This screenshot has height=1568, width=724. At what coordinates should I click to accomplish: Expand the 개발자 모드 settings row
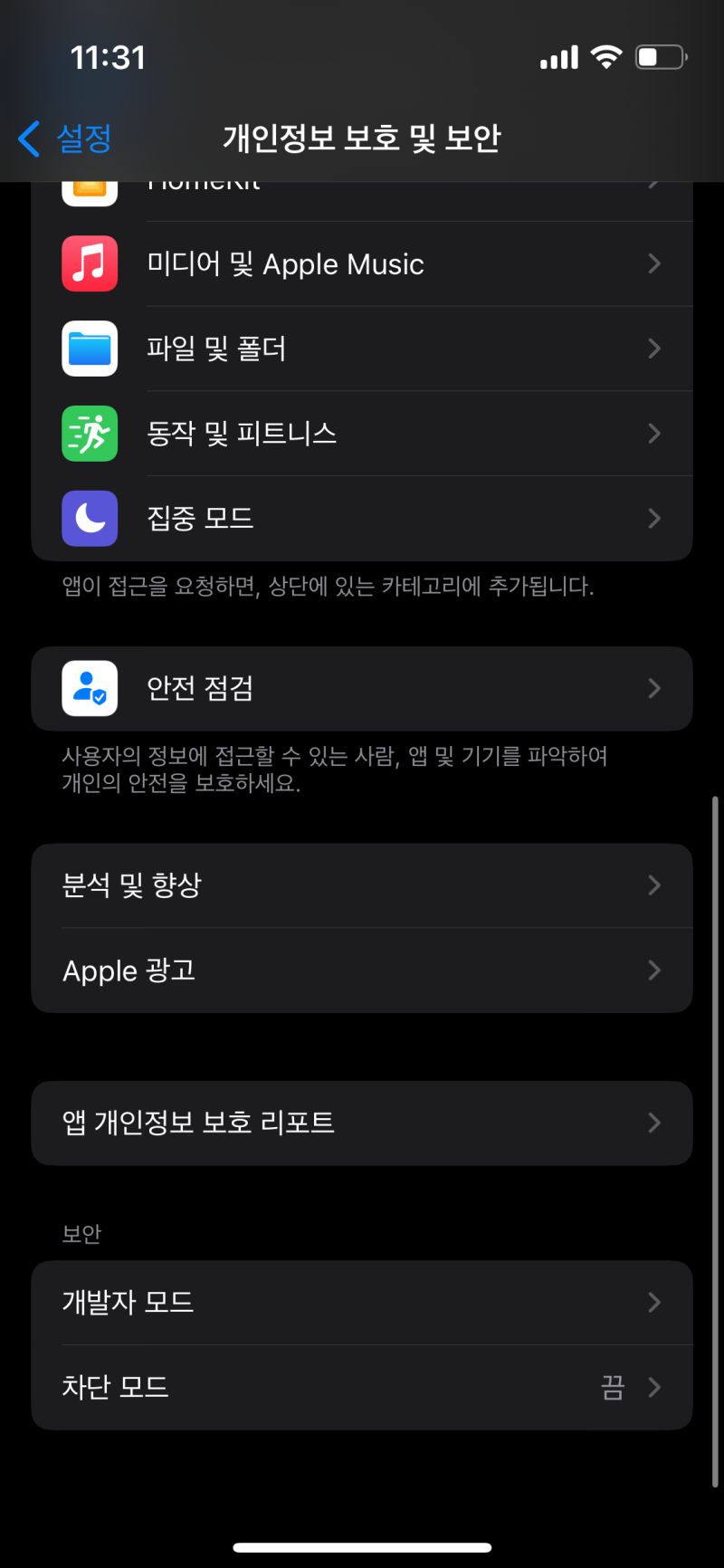click(x=362, y=1303)
